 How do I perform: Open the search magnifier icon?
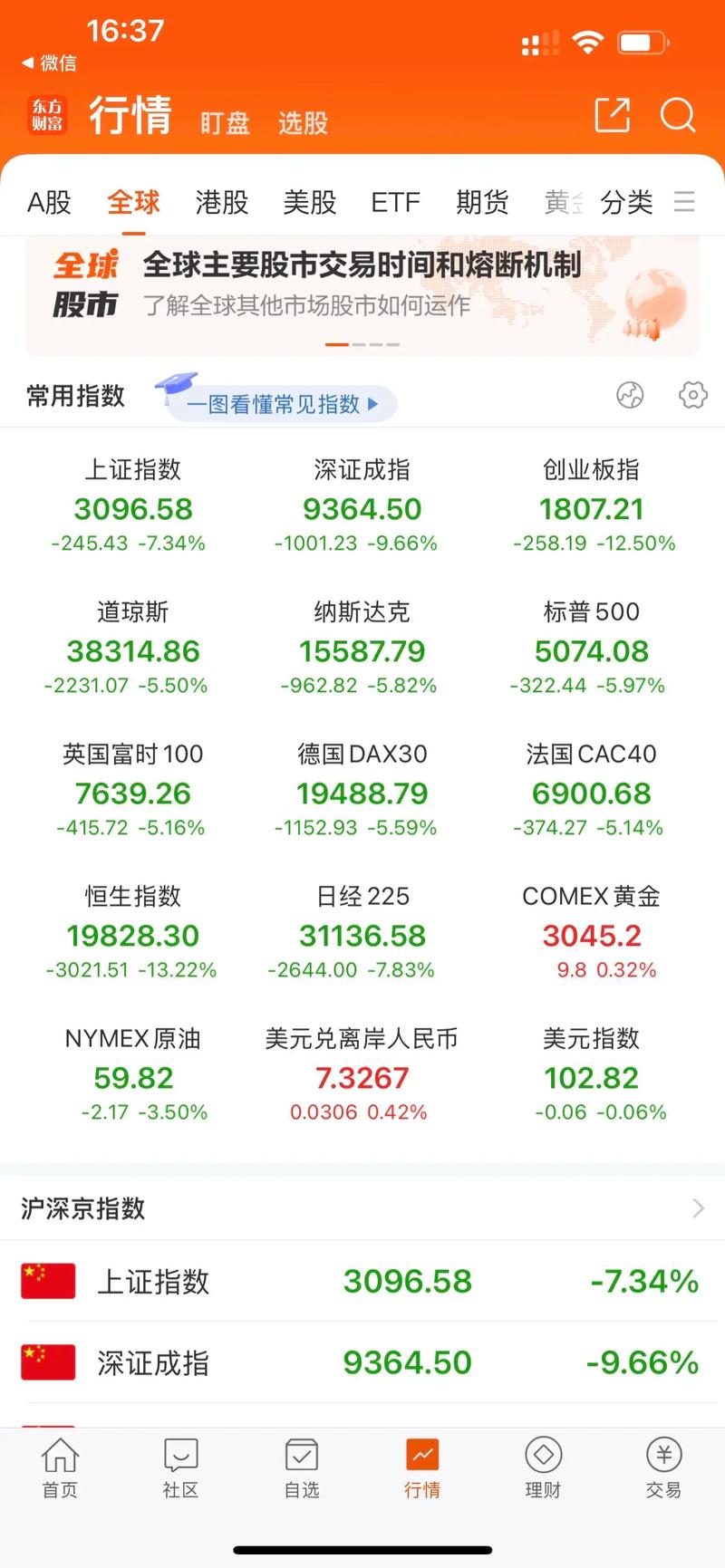[x=677, y=116]
